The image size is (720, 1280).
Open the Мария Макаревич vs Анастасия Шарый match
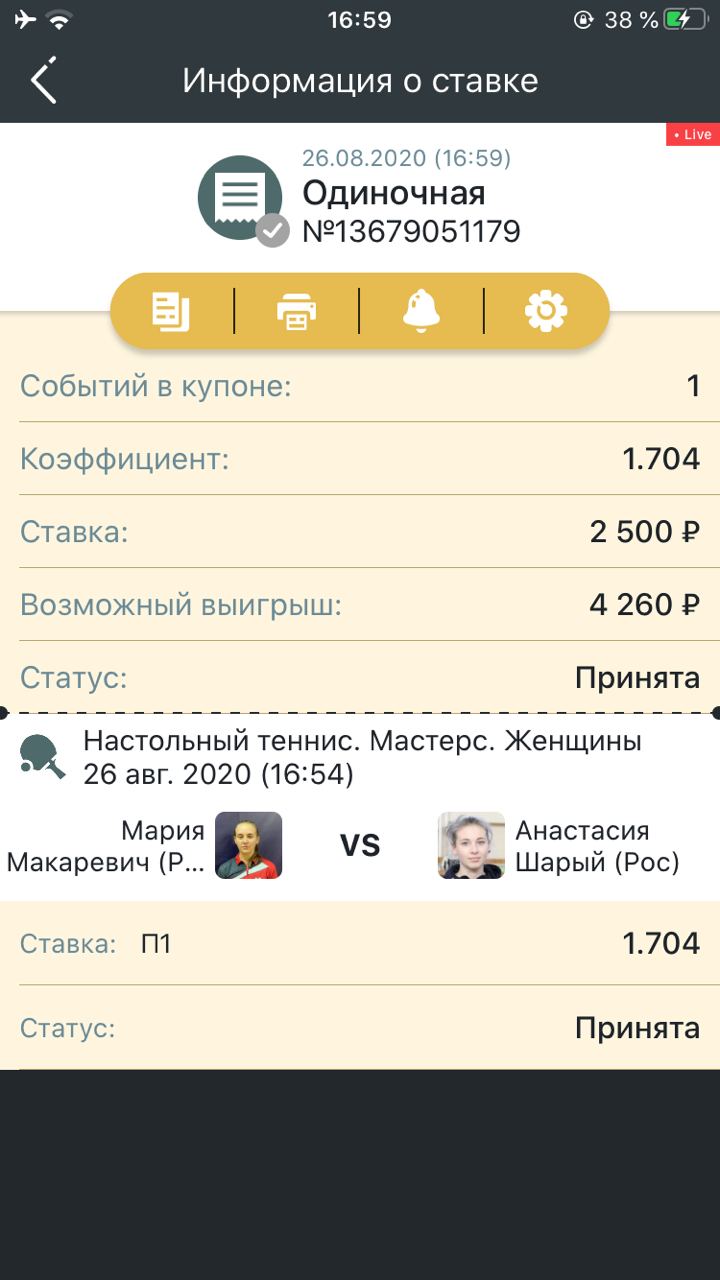coord(360,845)
